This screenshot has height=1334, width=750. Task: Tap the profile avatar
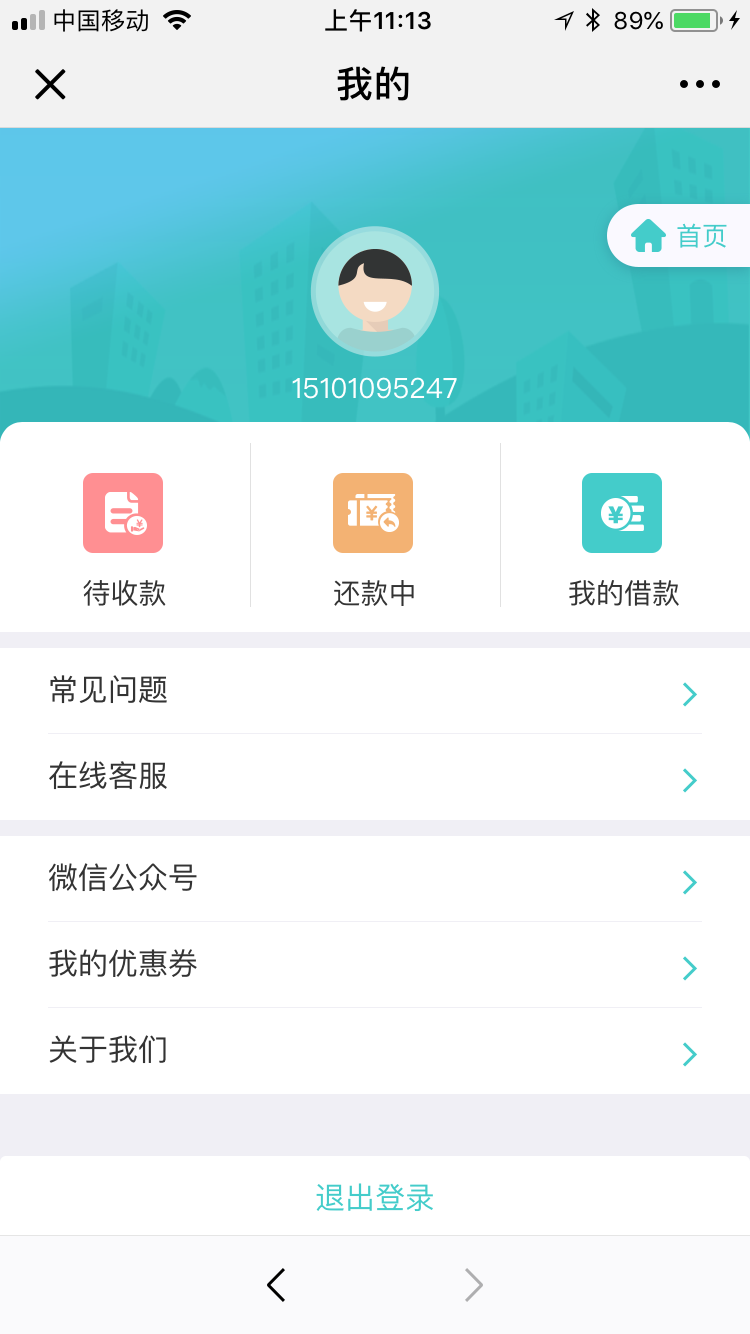click(x=374, y=291)
